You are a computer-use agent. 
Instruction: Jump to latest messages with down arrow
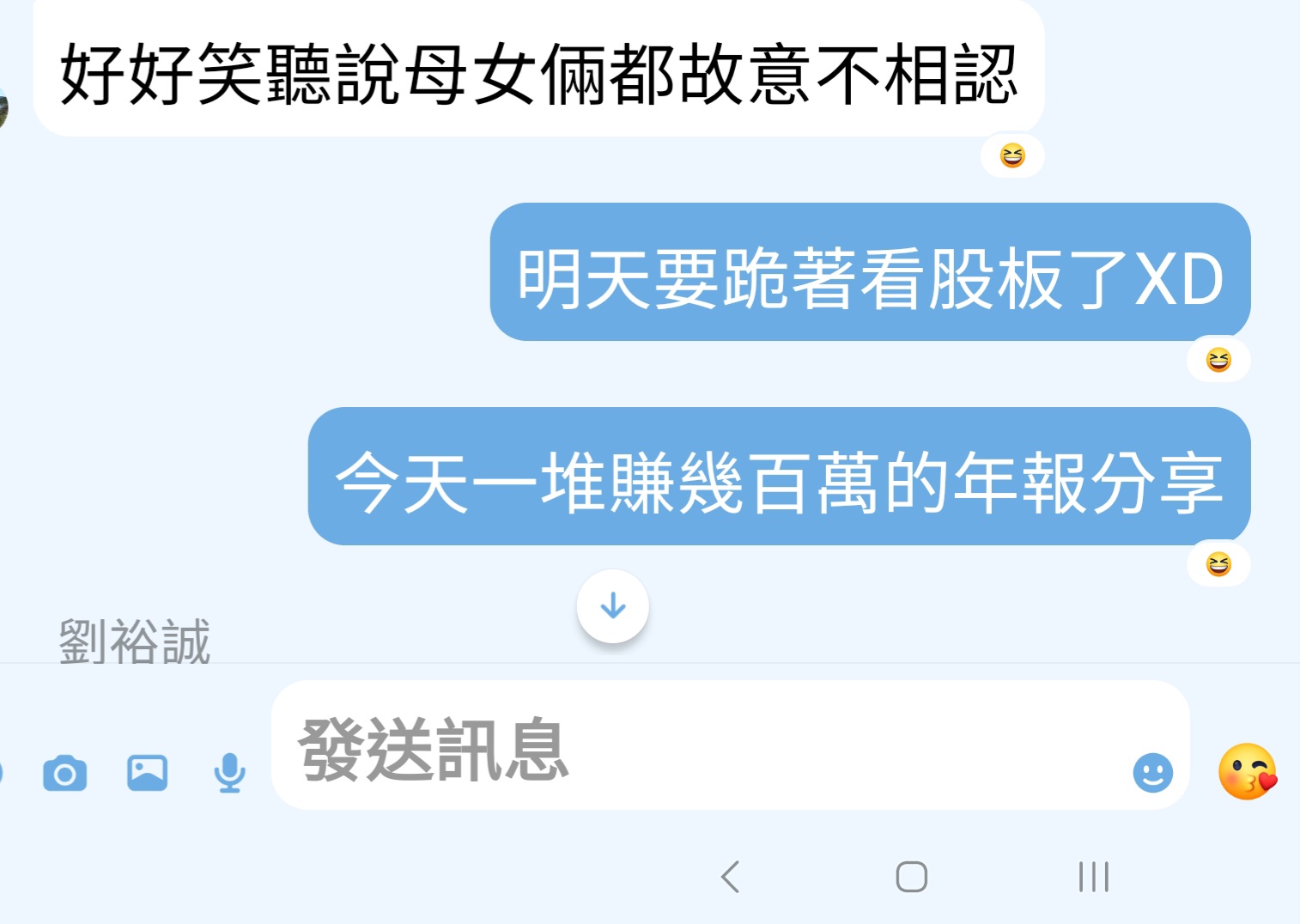pos(613,606)
